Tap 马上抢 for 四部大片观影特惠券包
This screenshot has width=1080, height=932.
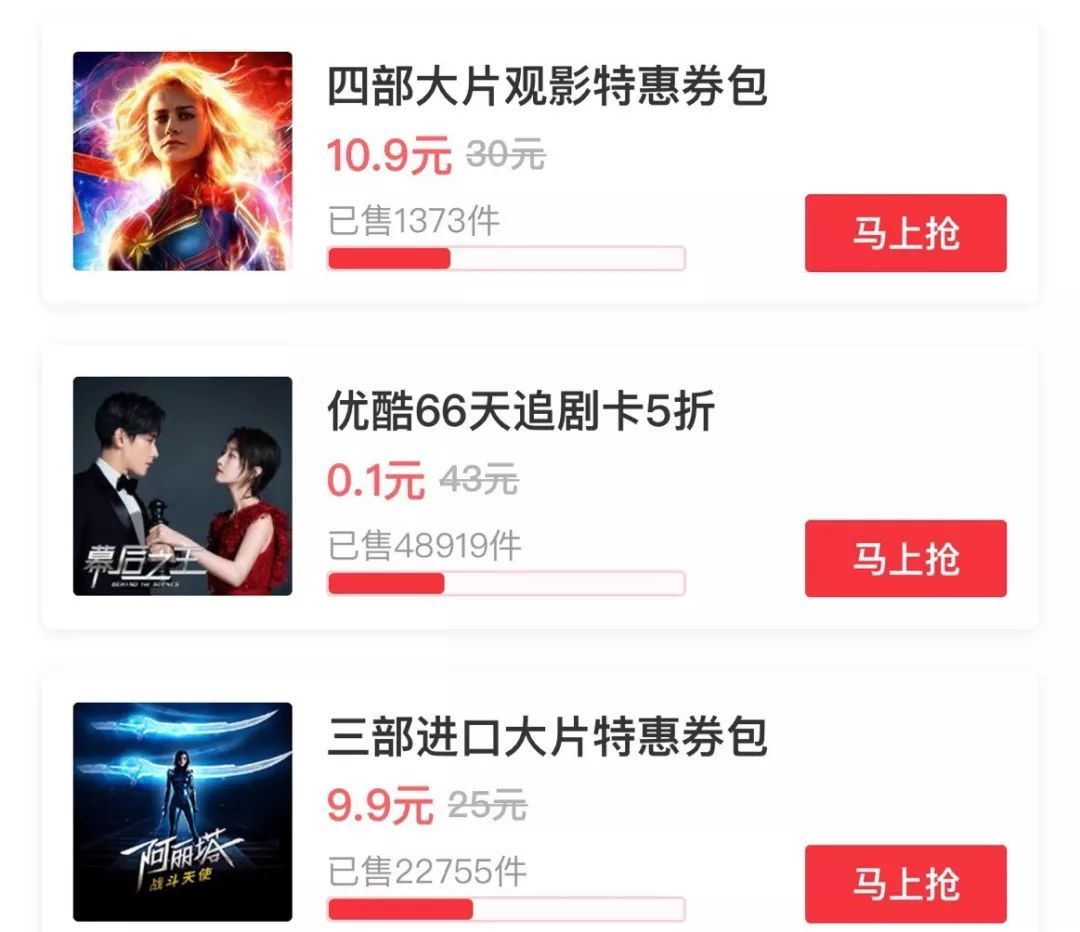(x=905, y=233)
